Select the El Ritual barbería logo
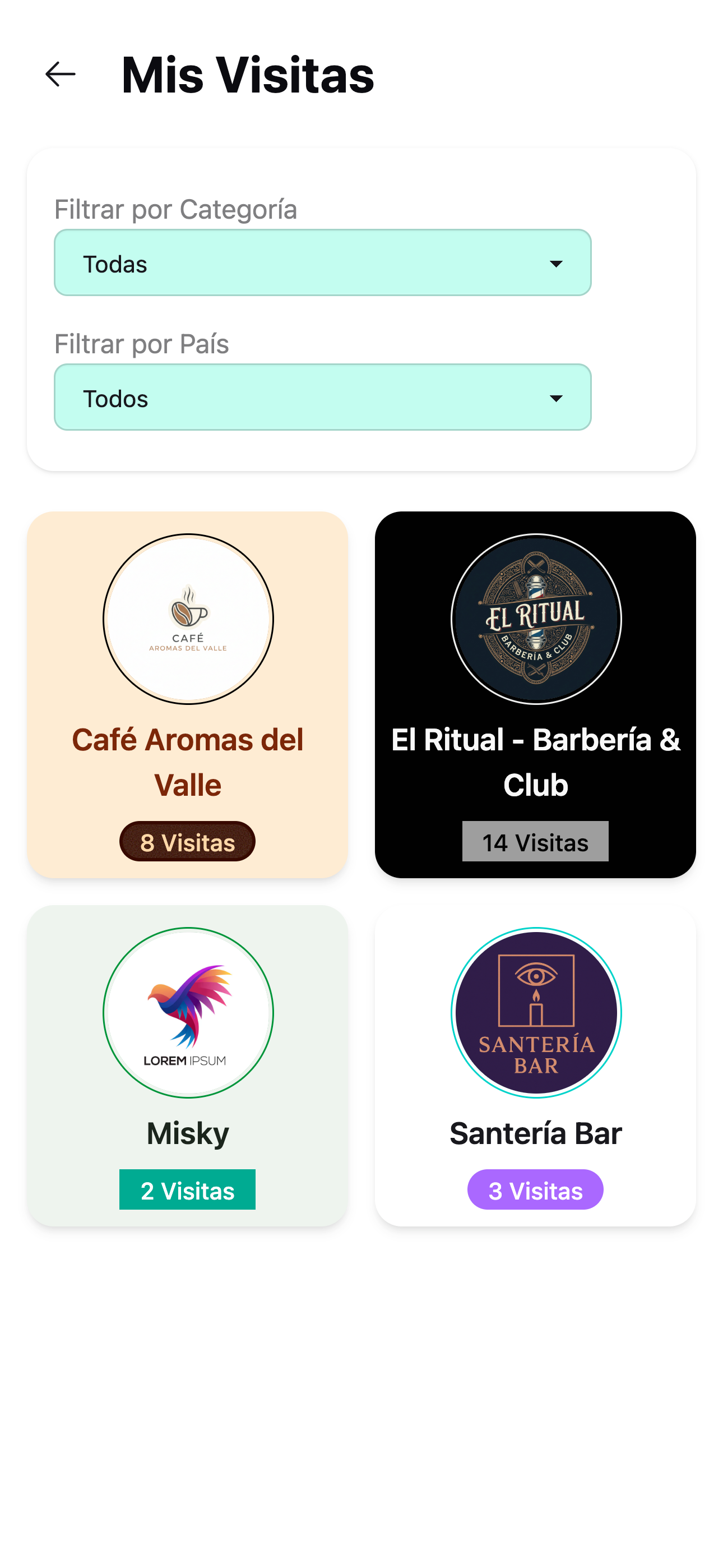Image resolution: width=723 pixels, height=1568 pixels. pos(536,619)
